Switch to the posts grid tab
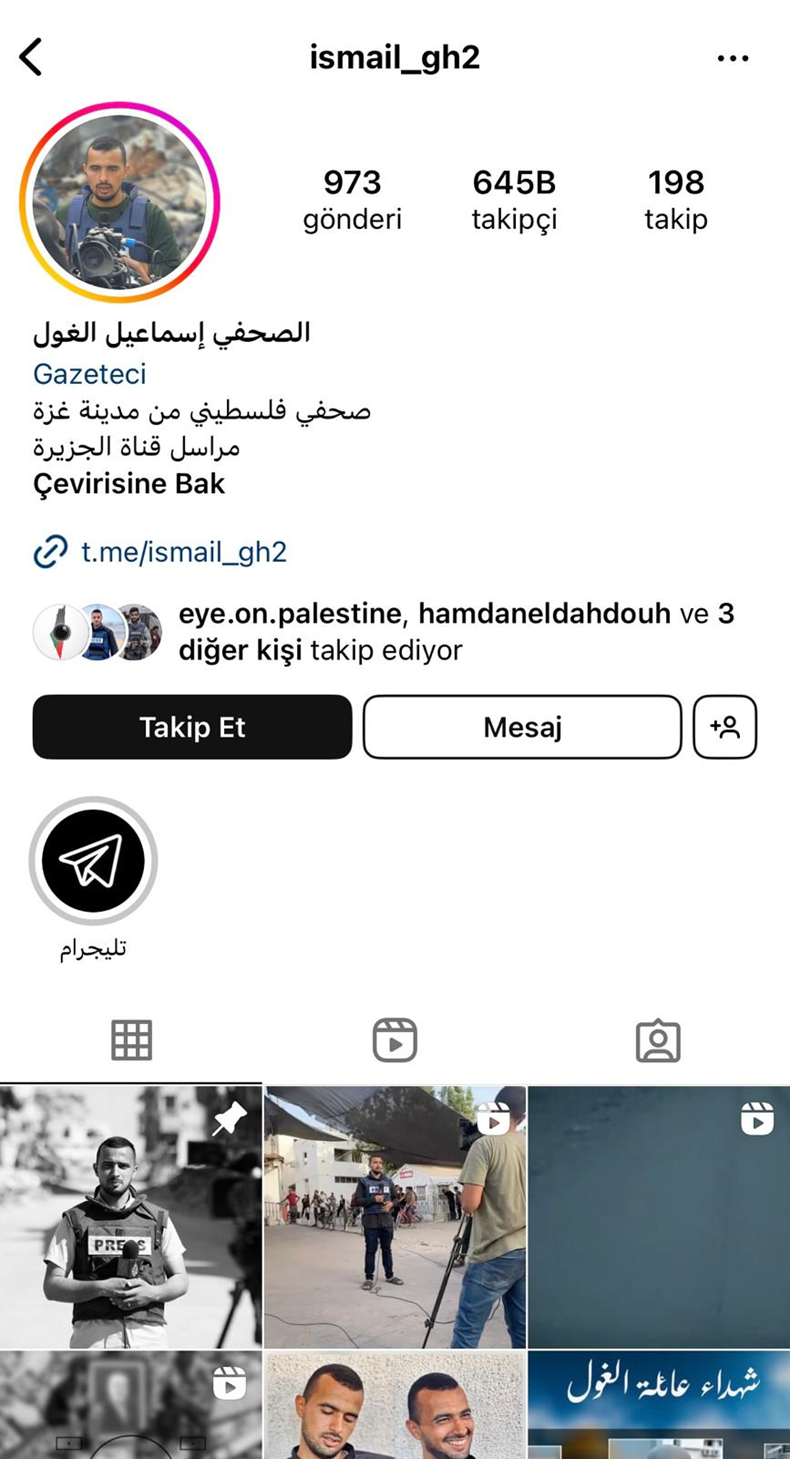 click(x=131, y=1040)
